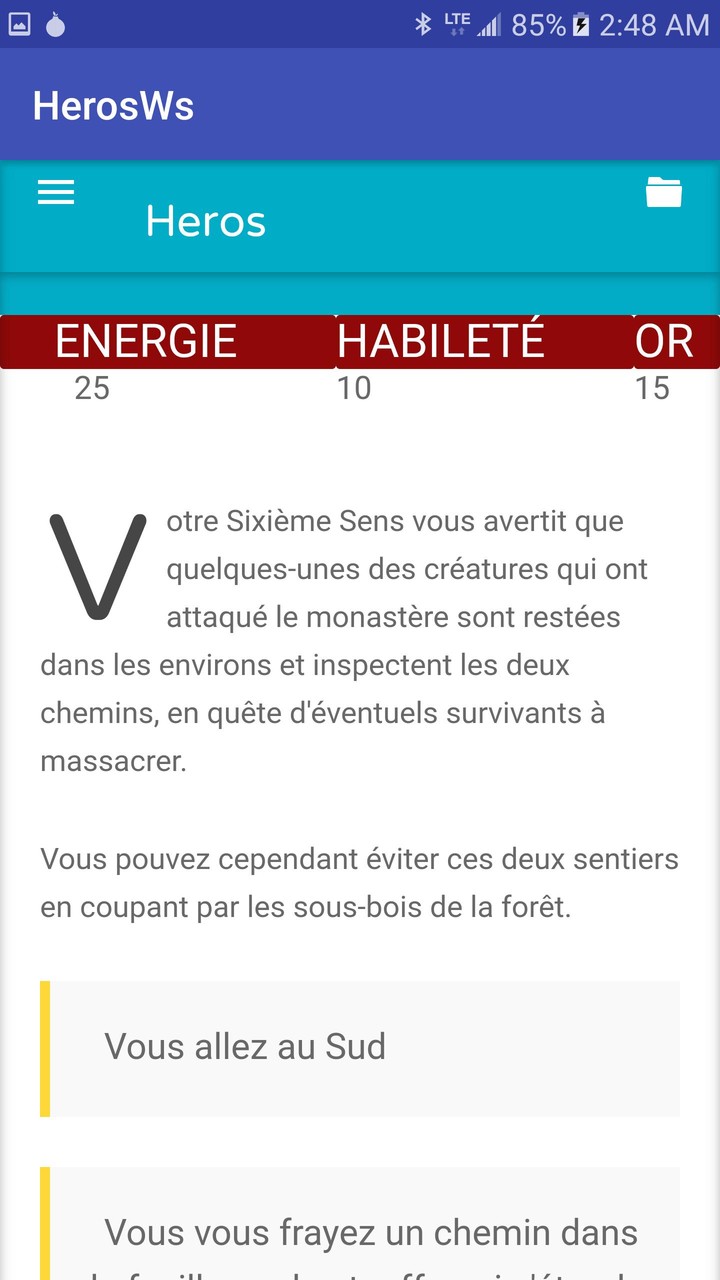
Task: Click the ENERGIE value 25
Action: point(93,388)
